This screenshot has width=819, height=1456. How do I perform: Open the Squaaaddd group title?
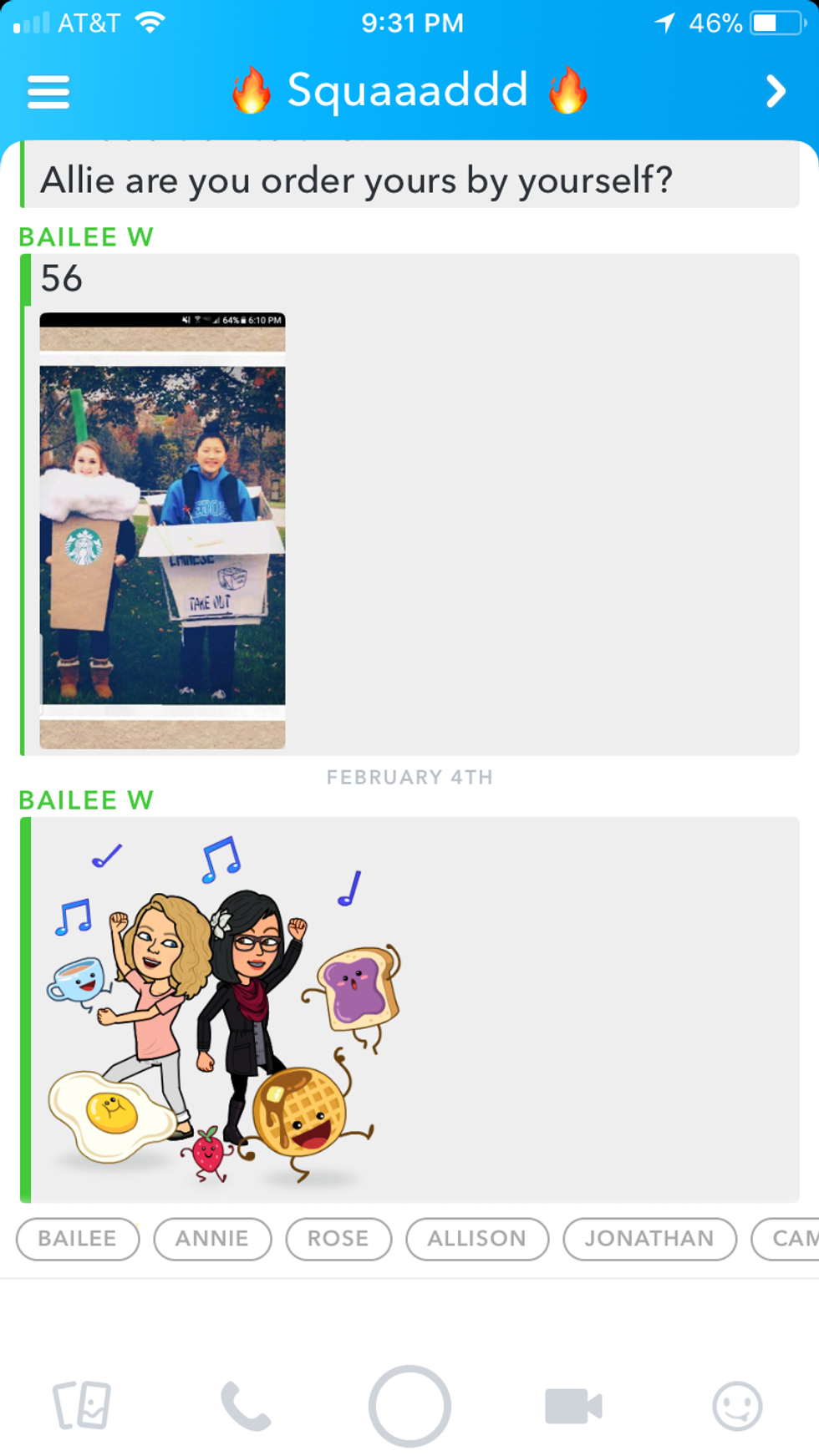[409, 90]
